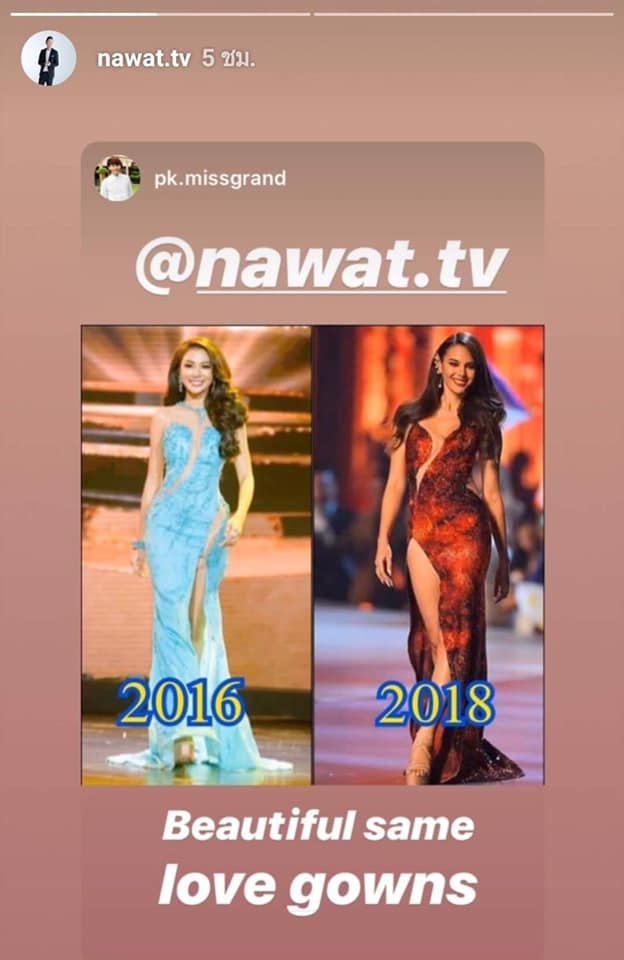The image size is (624, 960).
Task: Tap the underlined @nawat.tv mention
Action: point(322,265)
